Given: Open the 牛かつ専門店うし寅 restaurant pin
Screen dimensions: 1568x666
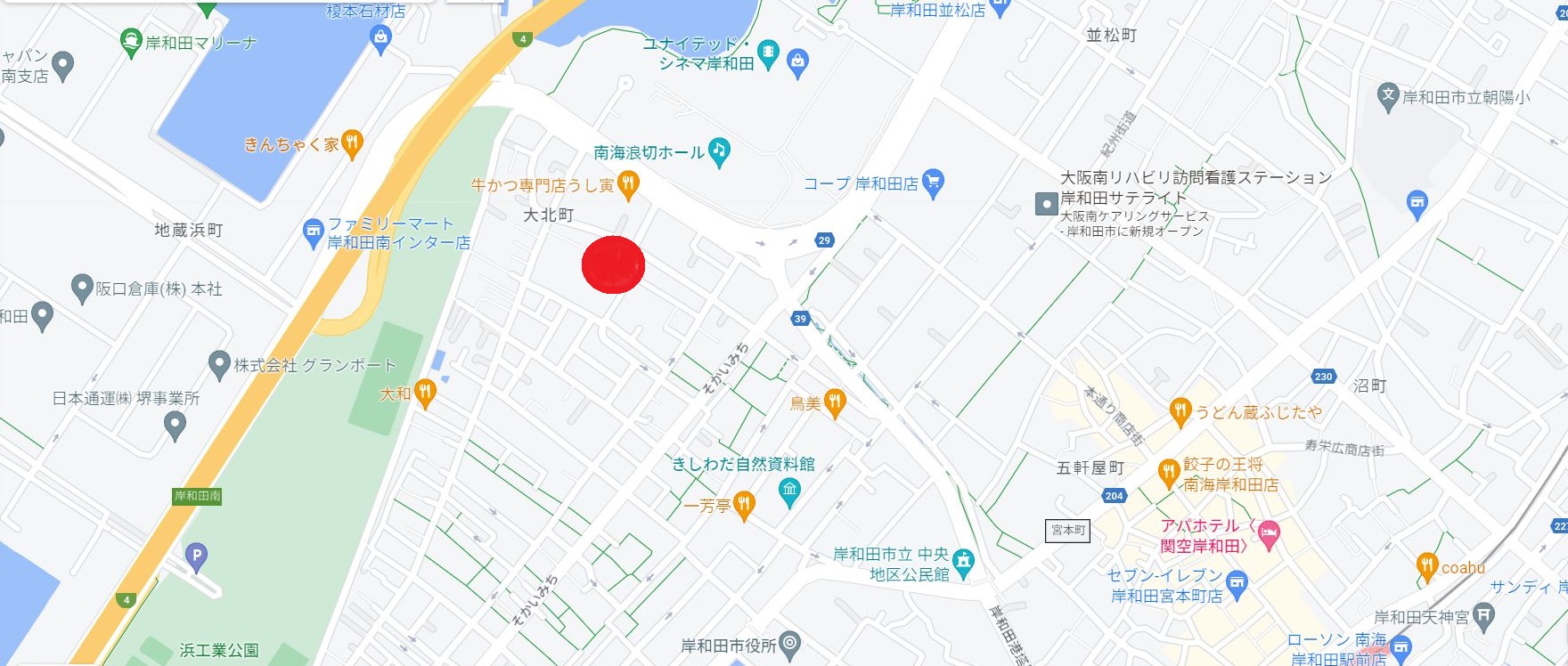Looking at the screenshot, I should click(628, 185).
